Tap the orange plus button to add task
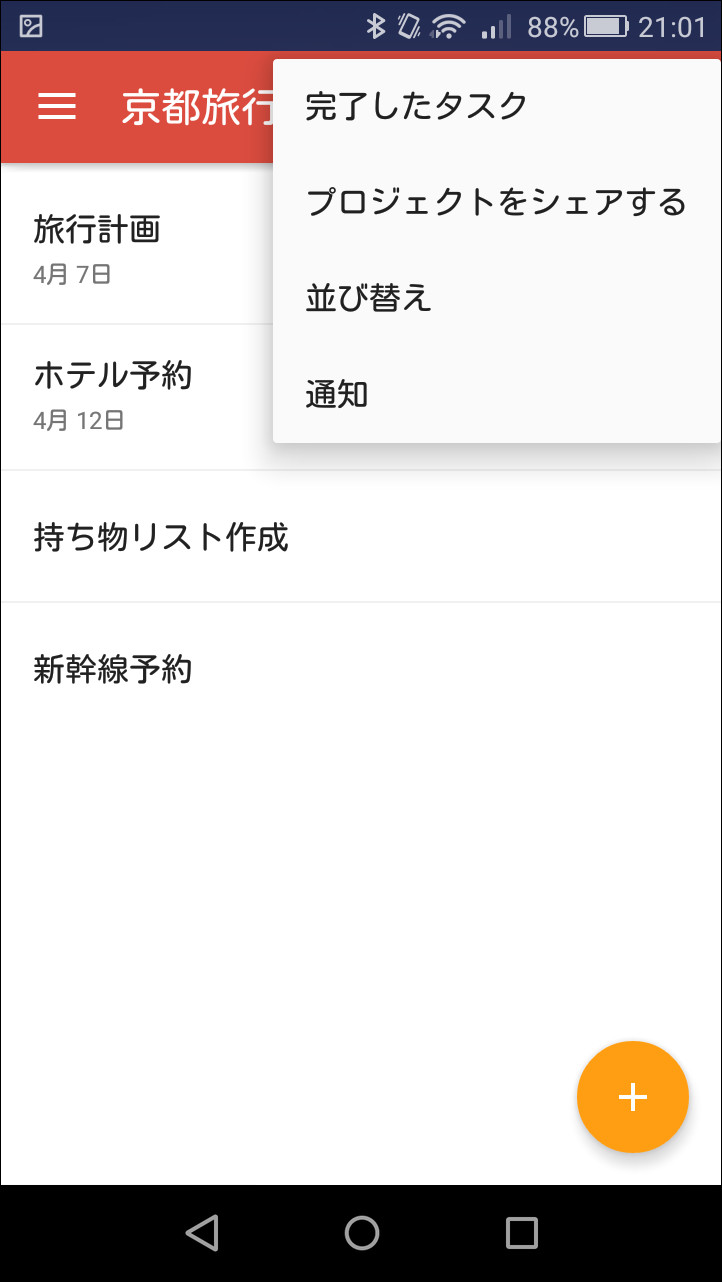This screenshot has width=722, height=1282. tap(632, 1097)
